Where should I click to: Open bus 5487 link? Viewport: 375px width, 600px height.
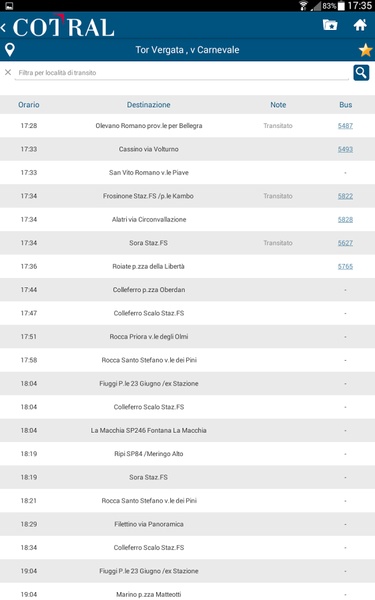(x=345, y=126)
